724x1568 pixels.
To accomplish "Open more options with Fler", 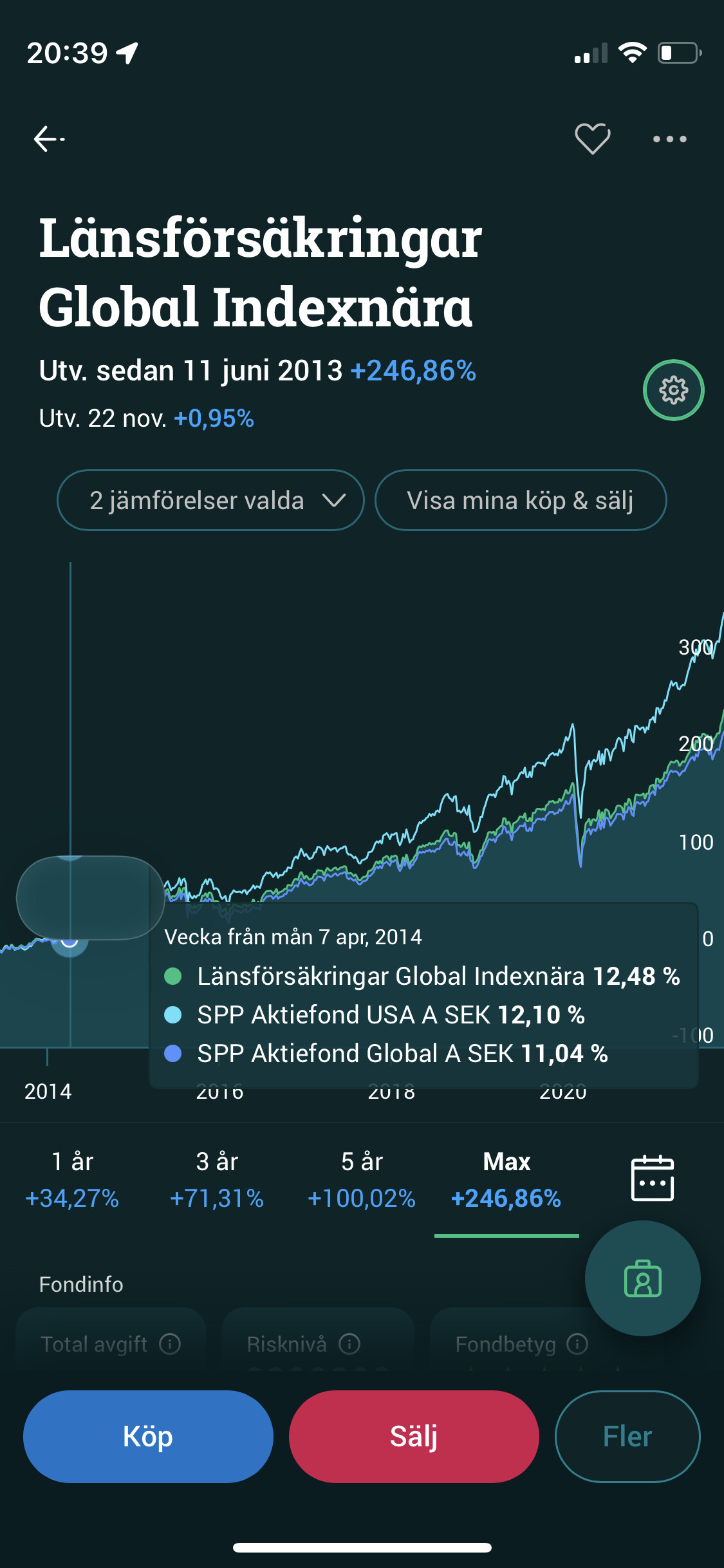I will (x=627, y=1437).
